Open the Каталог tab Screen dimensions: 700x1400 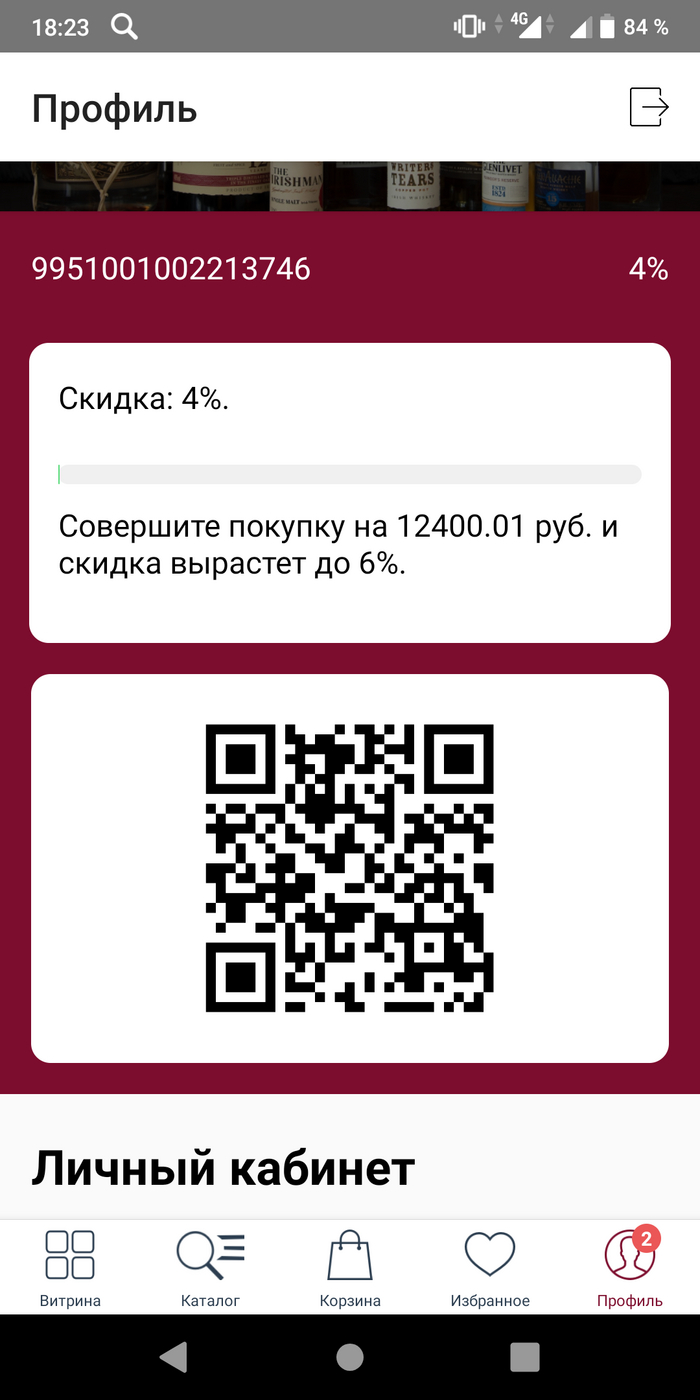(x=210, y=1267)
